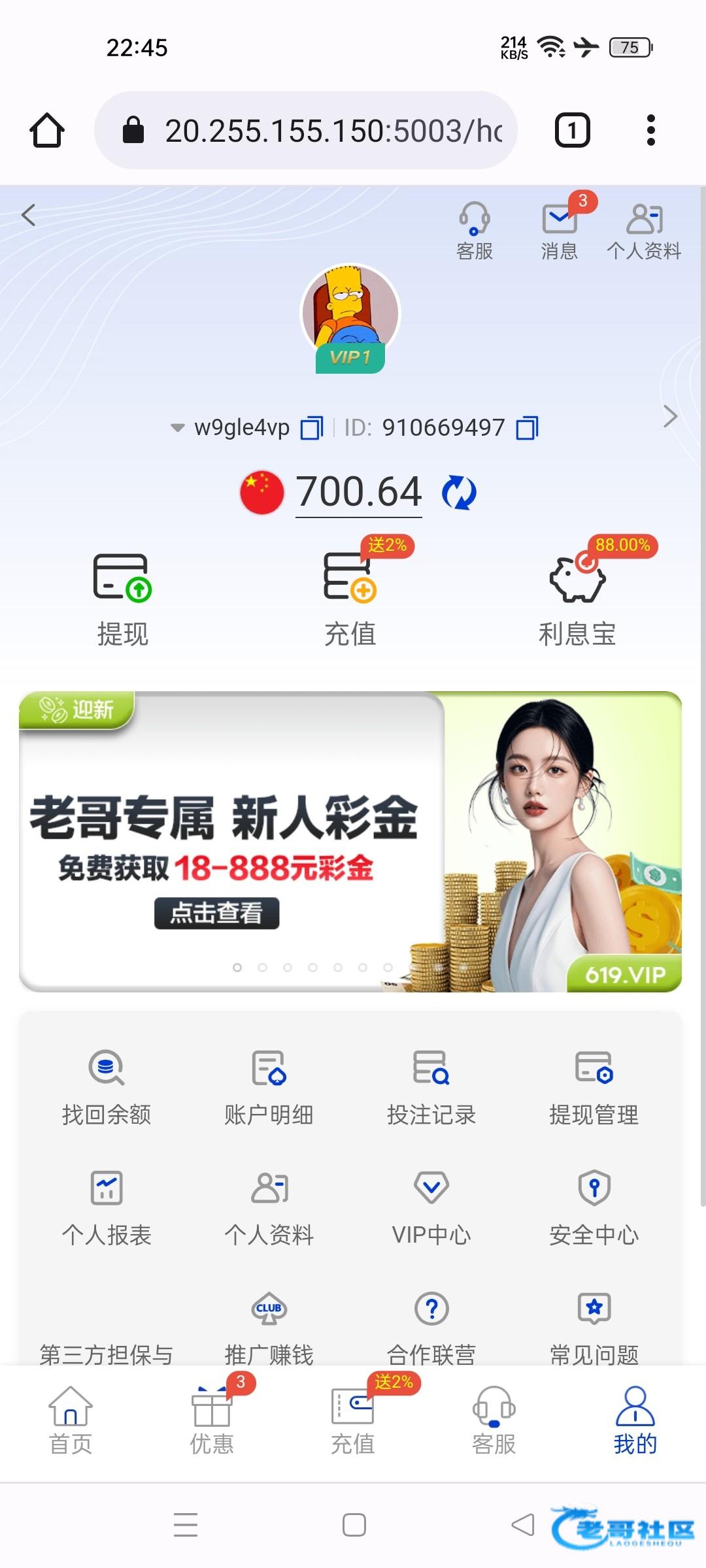This screenshot has width=706, height=1568.
Task: Switch to the 优惠 tab
Action: point(212,1420)
